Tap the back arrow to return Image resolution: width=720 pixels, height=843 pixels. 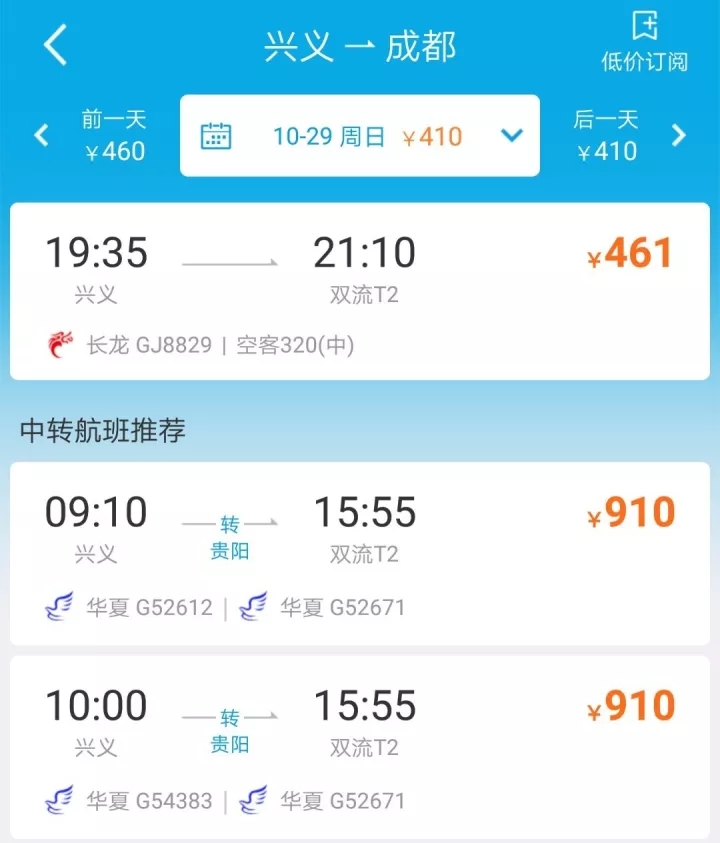pyautogui.click(x=55, y=45)
